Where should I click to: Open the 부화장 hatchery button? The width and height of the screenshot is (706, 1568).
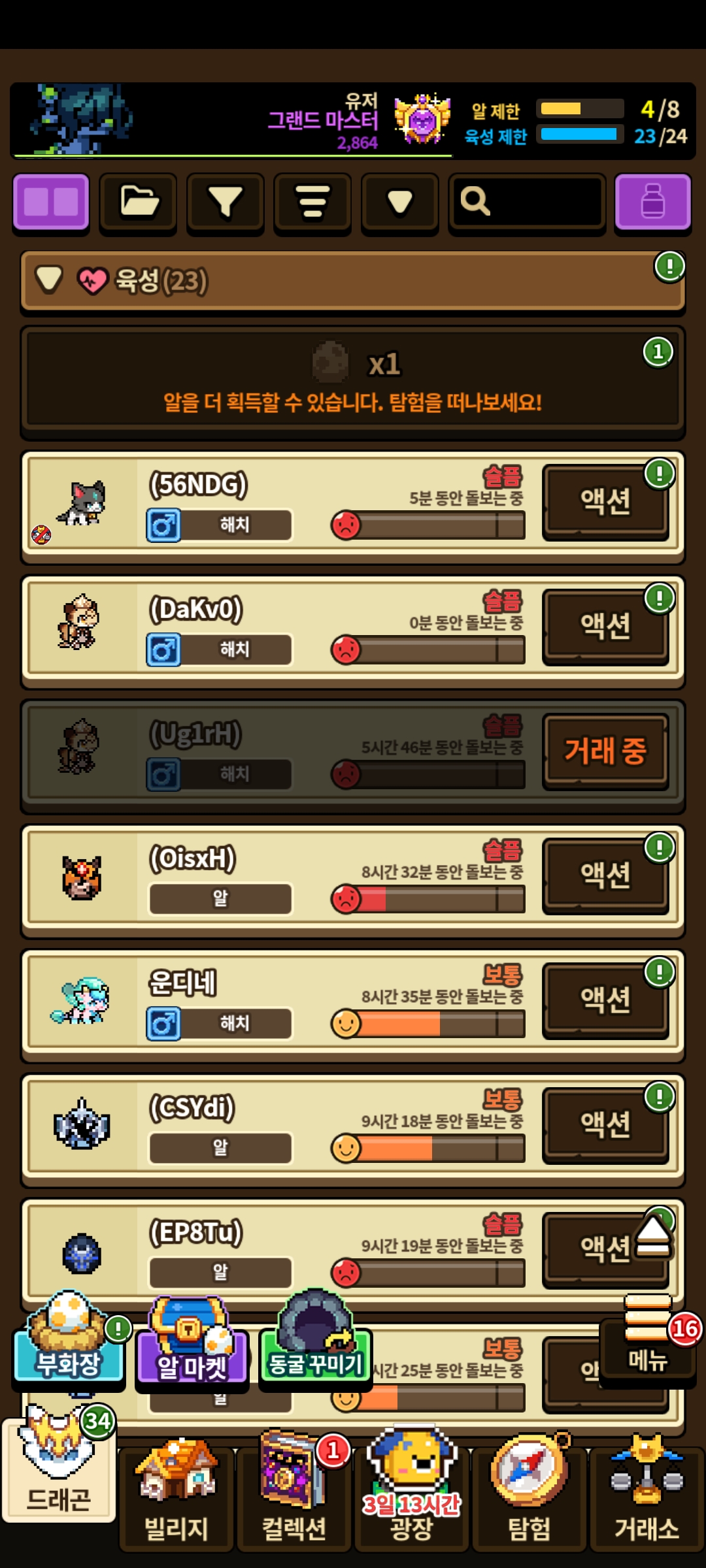point(69,1346)
